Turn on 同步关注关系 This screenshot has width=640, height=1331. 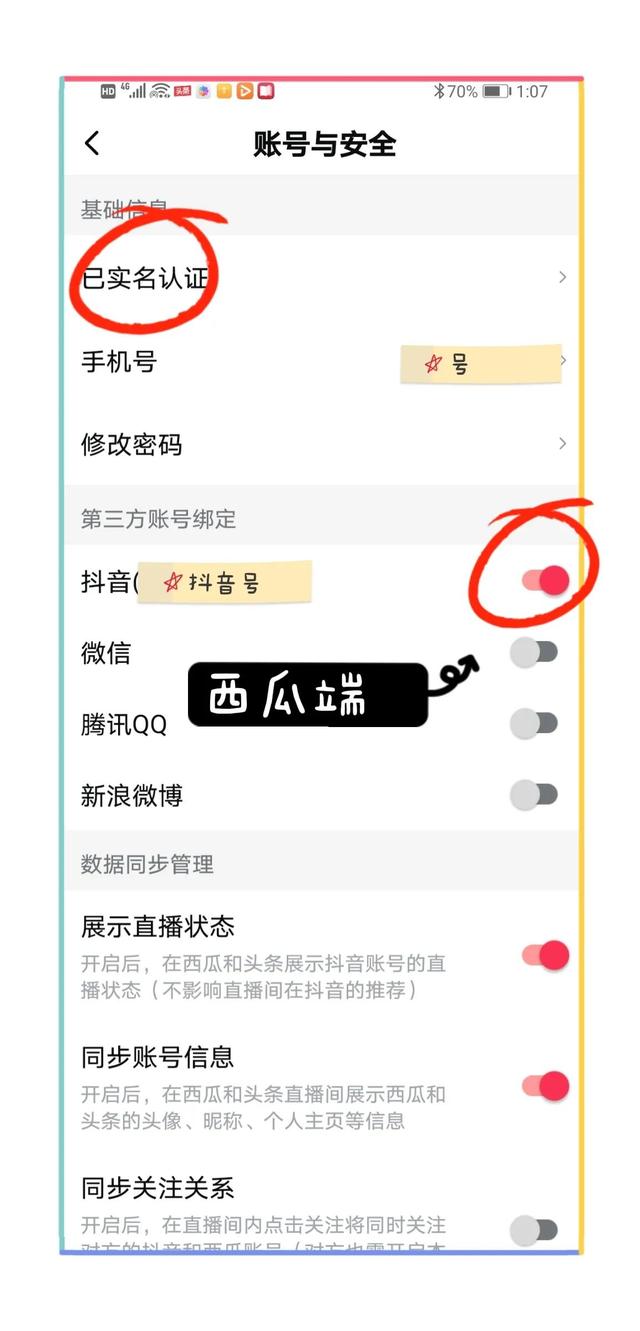click(x=533, y=1230)
